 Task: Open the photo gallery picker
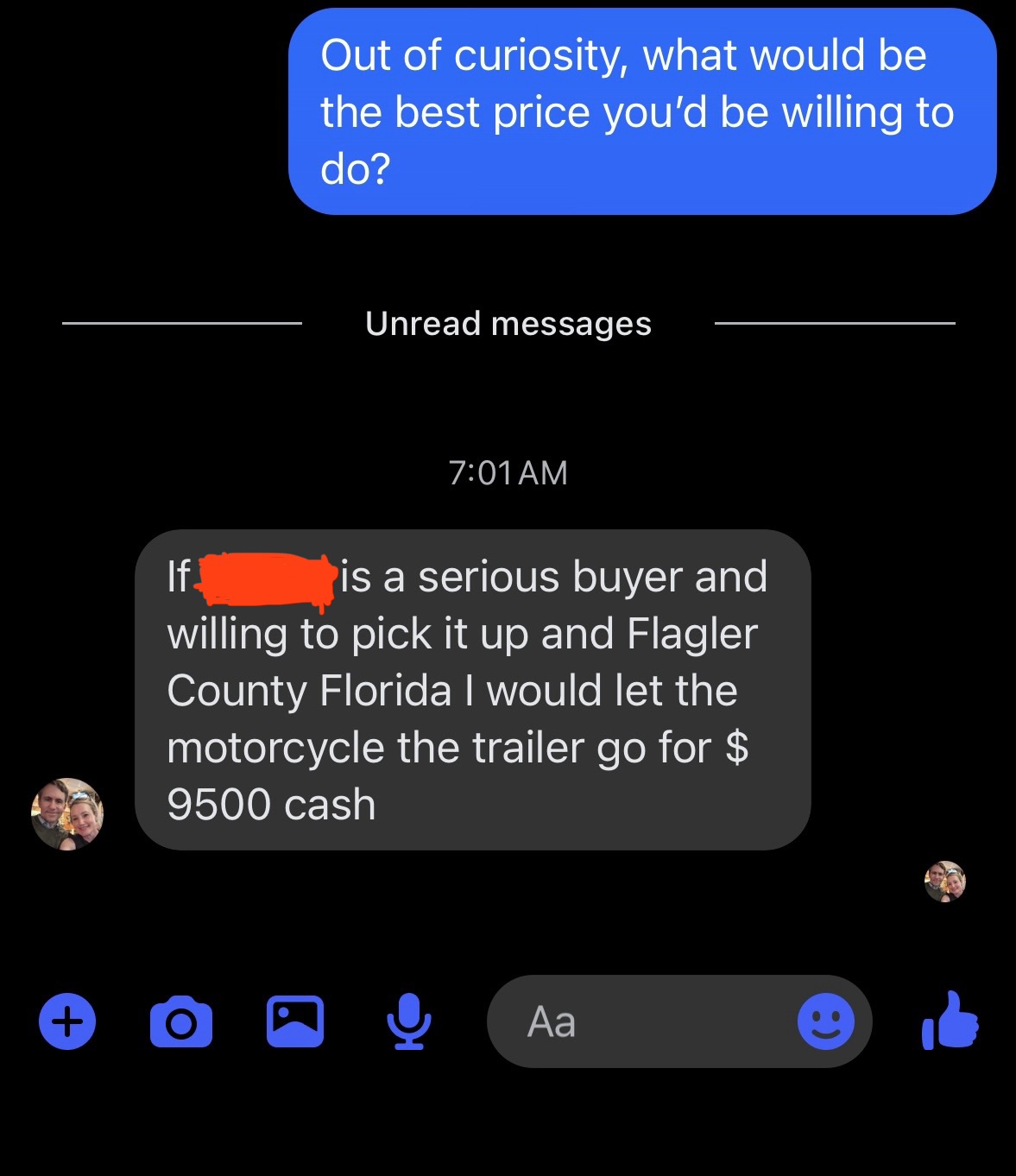click(x=295, y=1021)
